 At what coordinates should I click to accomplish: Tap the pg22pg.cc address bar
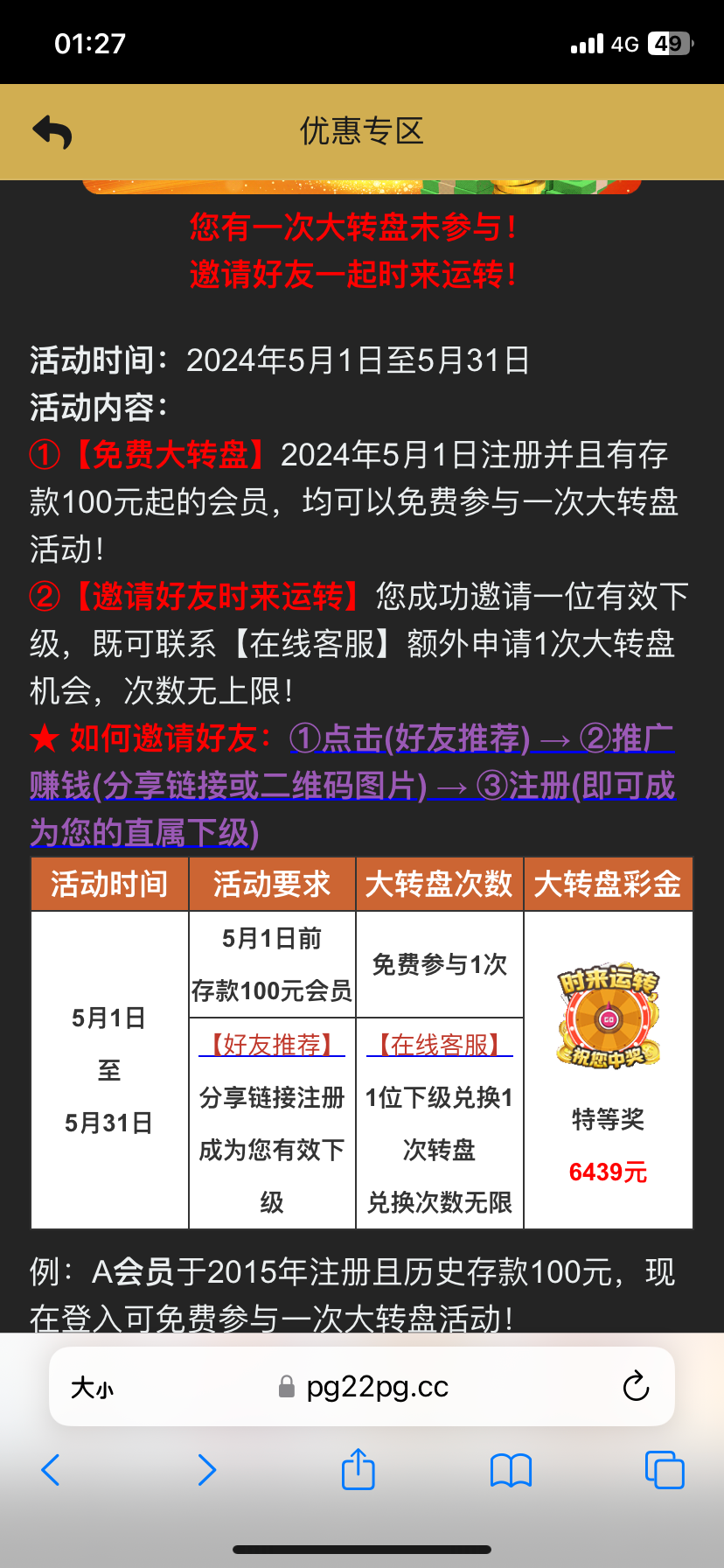(x=363, y=1387)
